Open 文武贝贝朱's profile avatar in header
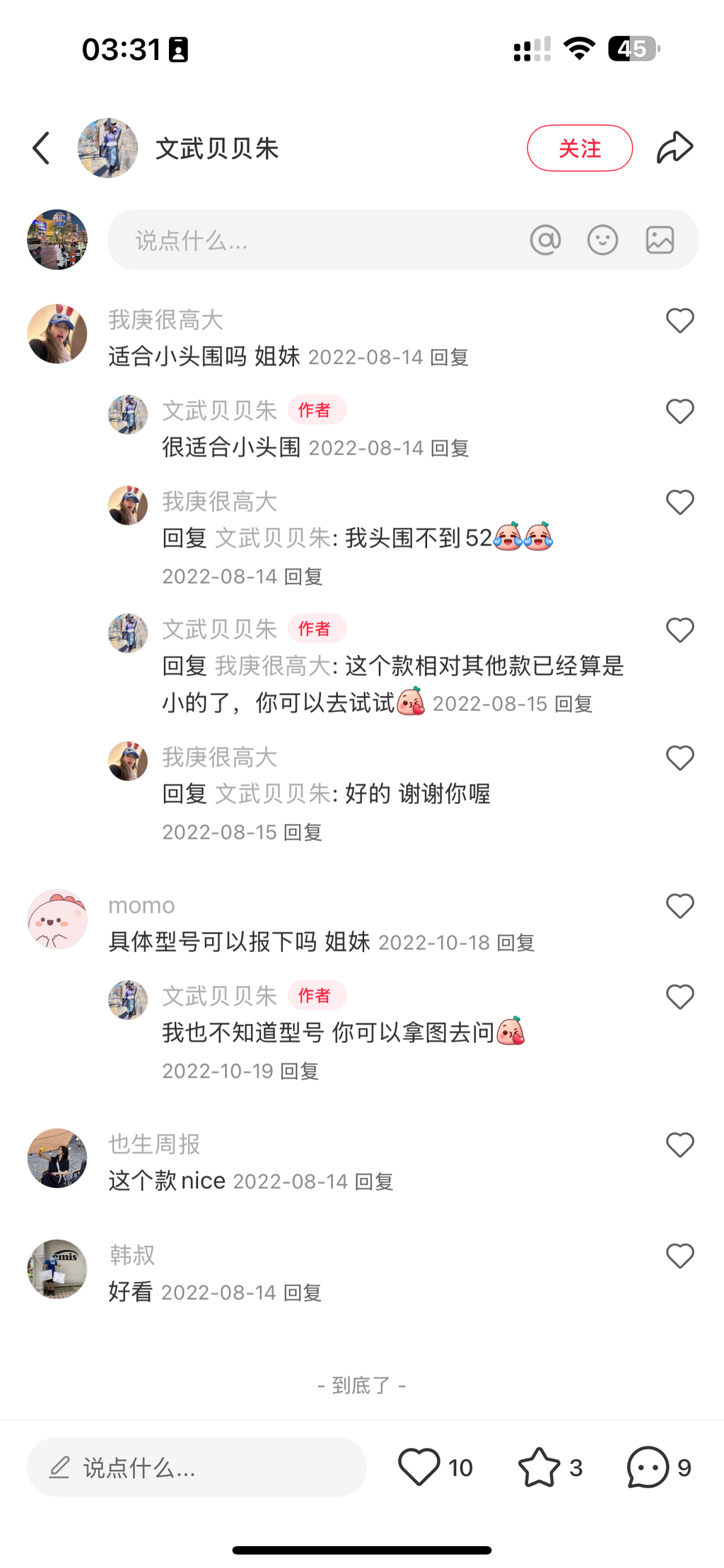The width and height of the screenshot is (724, 1568). [107, 148]
